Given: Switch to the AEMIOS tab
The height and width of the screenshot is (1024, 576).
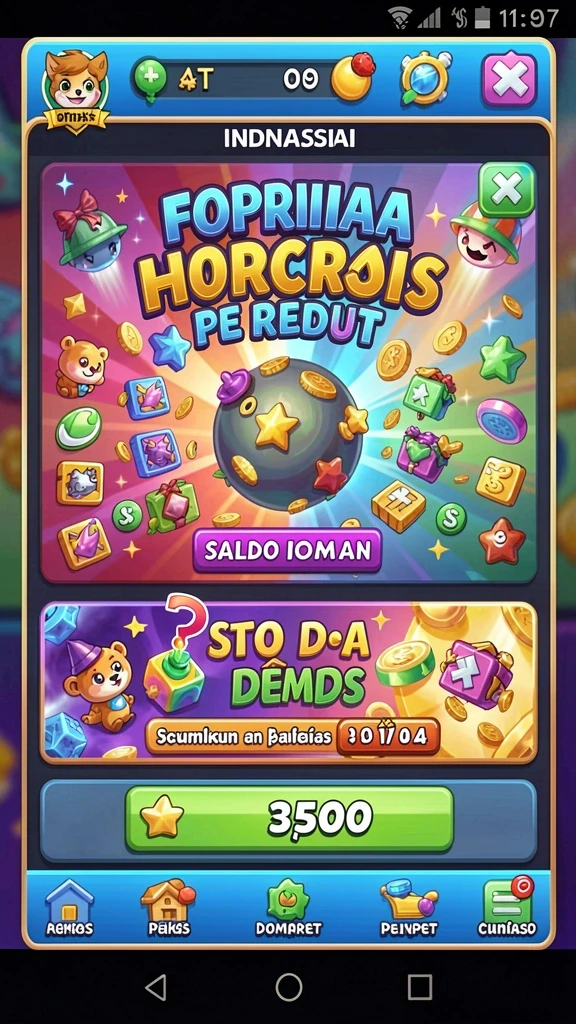Looking at the screenshot, I should [x=69, y=908].
